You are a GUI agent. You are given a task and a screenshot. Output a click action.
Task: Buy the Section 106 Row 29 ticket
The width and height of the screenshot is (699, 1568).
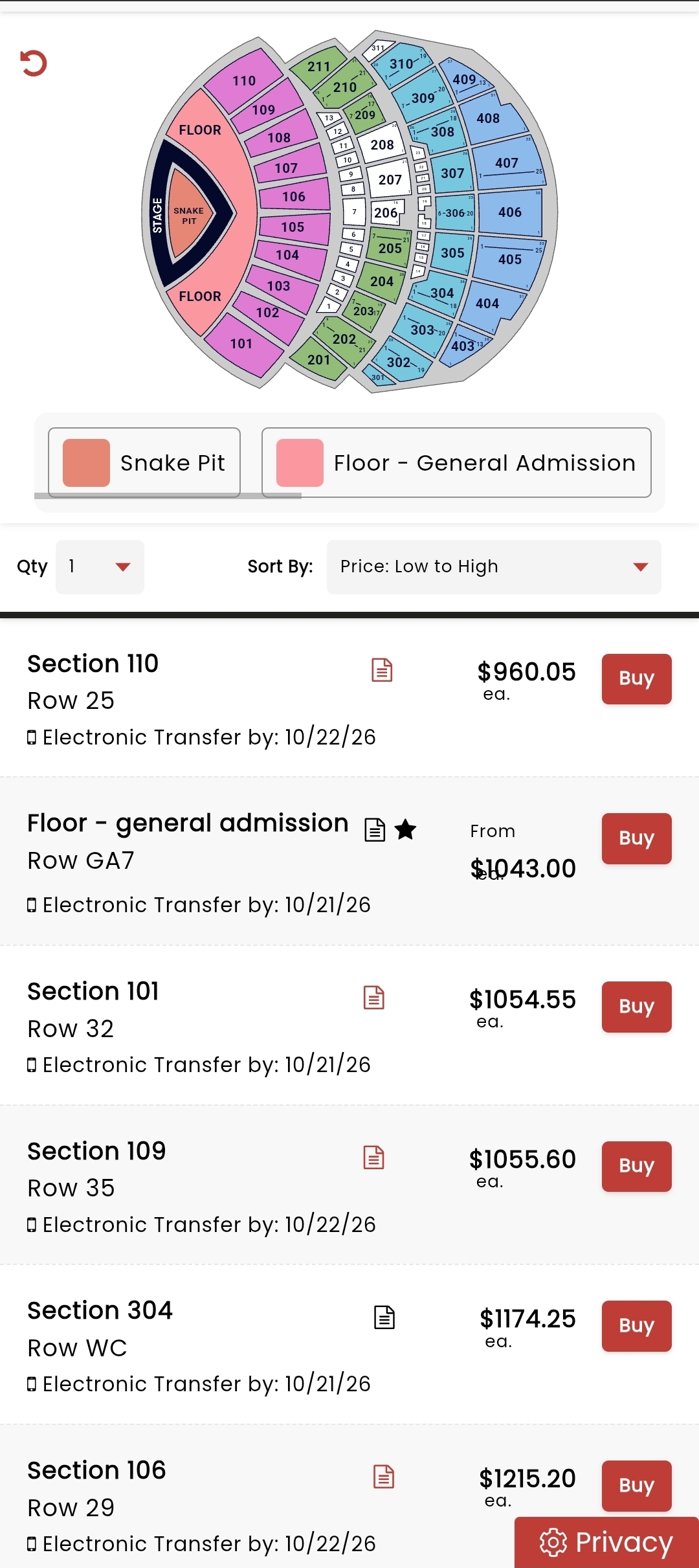[x=636, y=1485]
